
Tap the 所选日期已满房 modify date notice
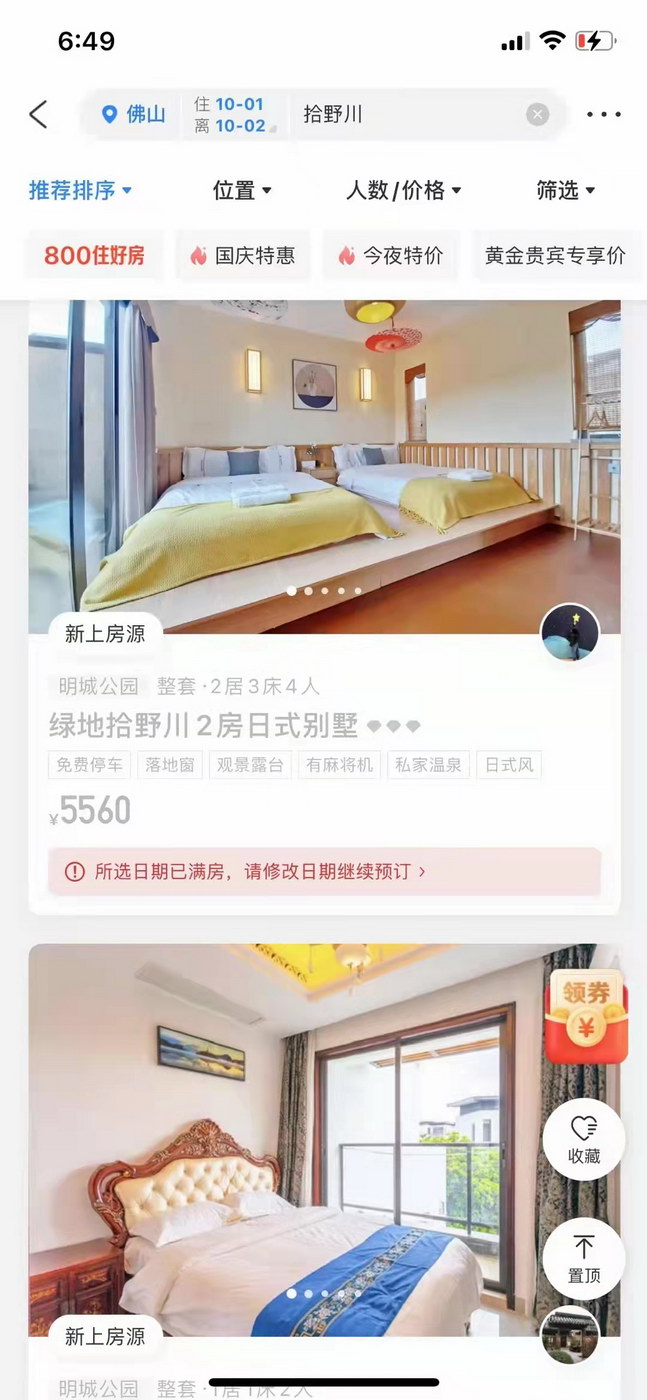tap(324, 871)
